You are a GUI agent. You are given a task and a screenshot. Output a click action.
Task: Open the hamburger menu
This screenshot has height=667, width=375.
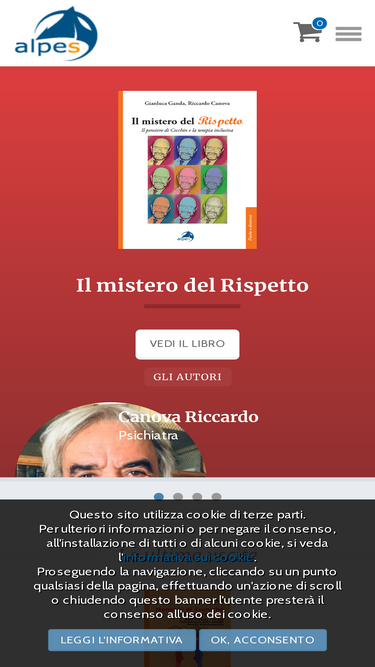pos(348,34)
